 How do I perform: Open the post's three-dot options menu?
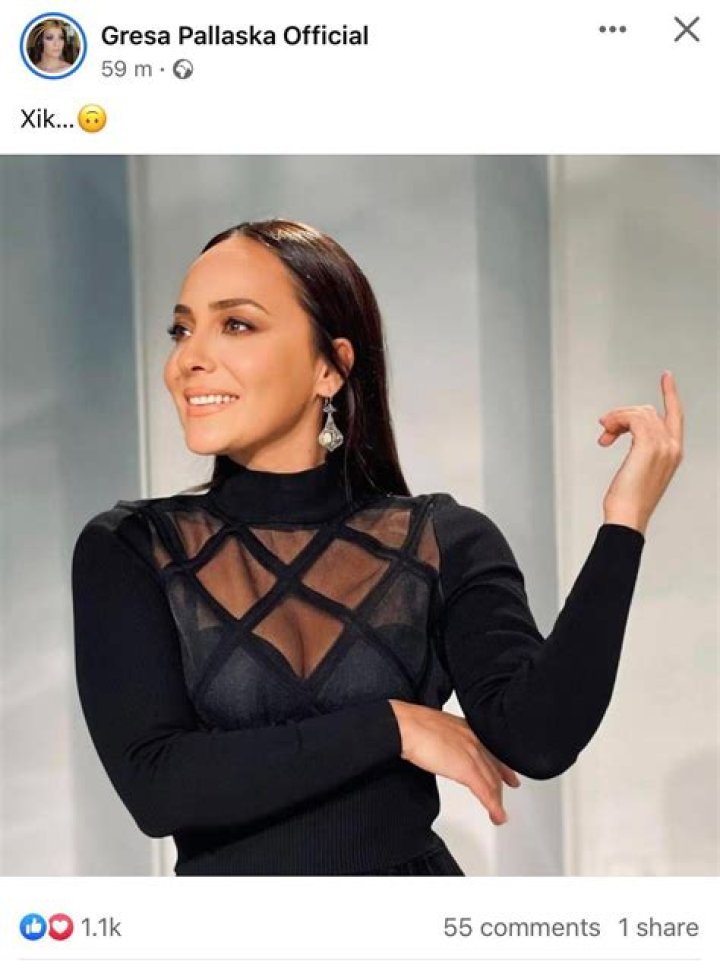pos(612,30)
